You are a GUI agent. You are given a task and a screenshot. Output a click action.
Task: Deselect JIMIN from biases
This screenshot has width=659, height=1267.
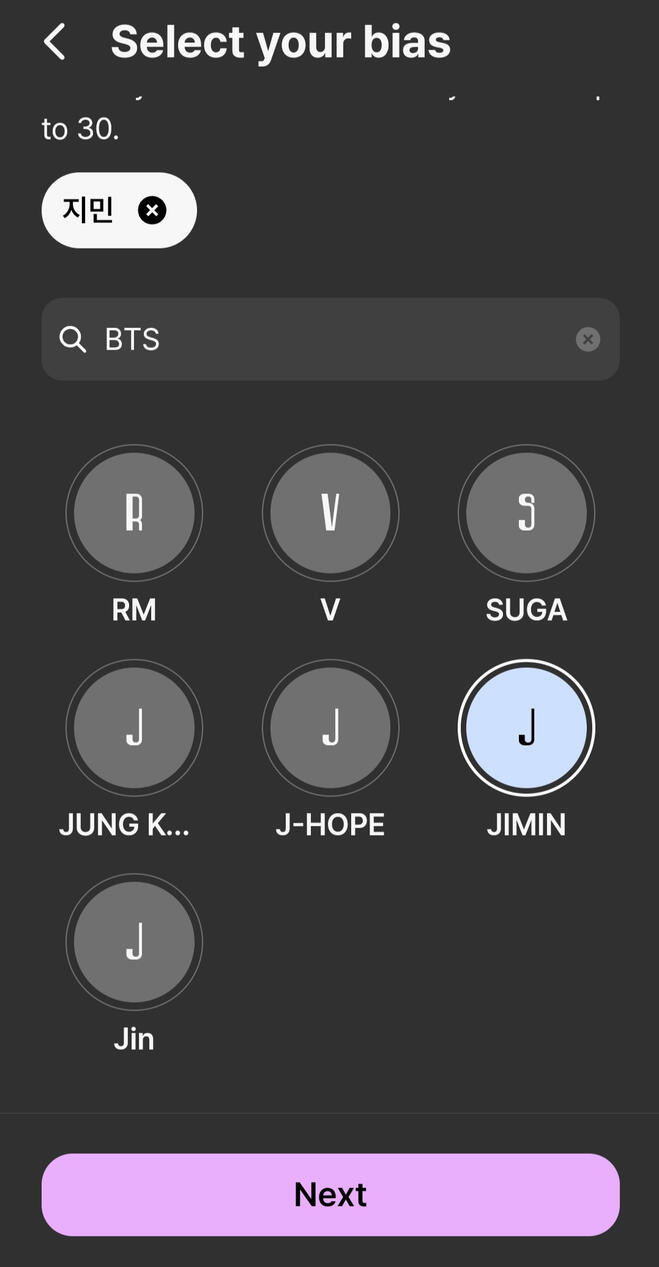tap(526, 728)
